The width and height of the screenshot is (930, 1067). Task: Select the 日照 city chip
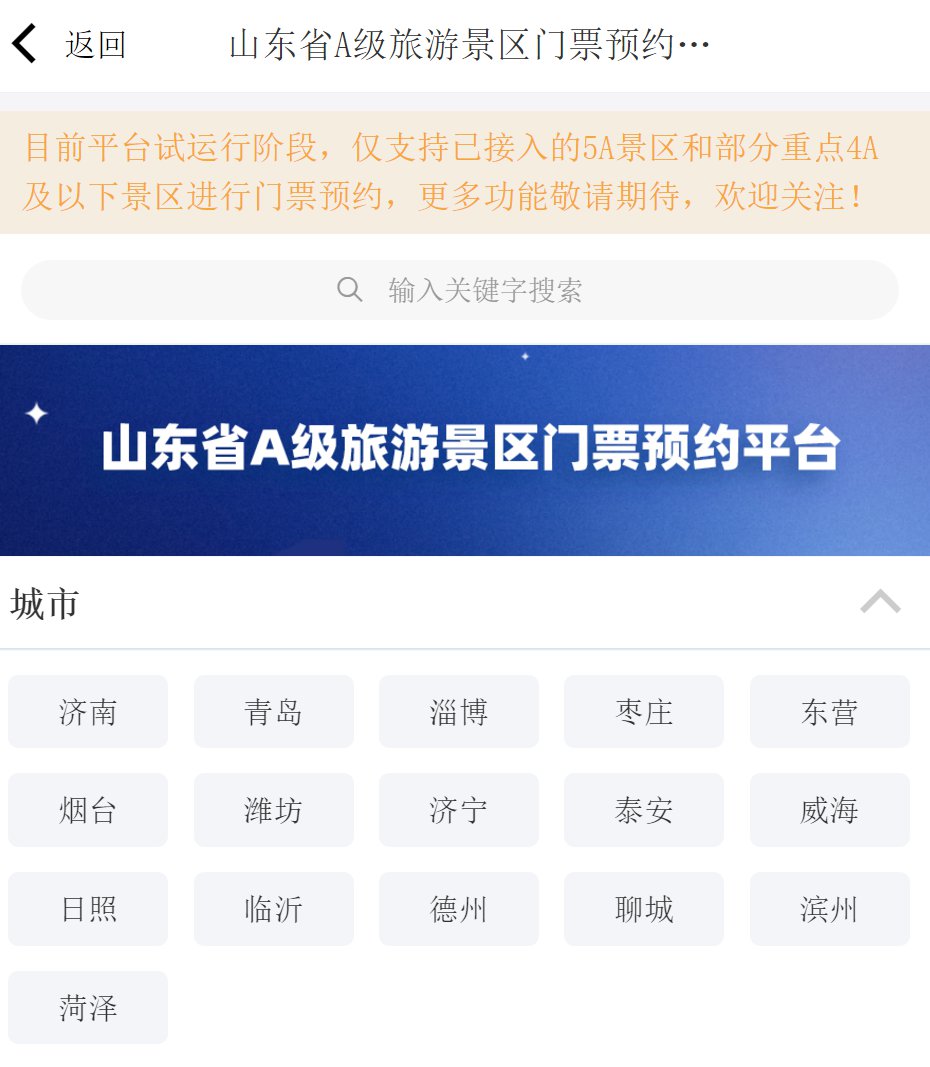point(88,909)
